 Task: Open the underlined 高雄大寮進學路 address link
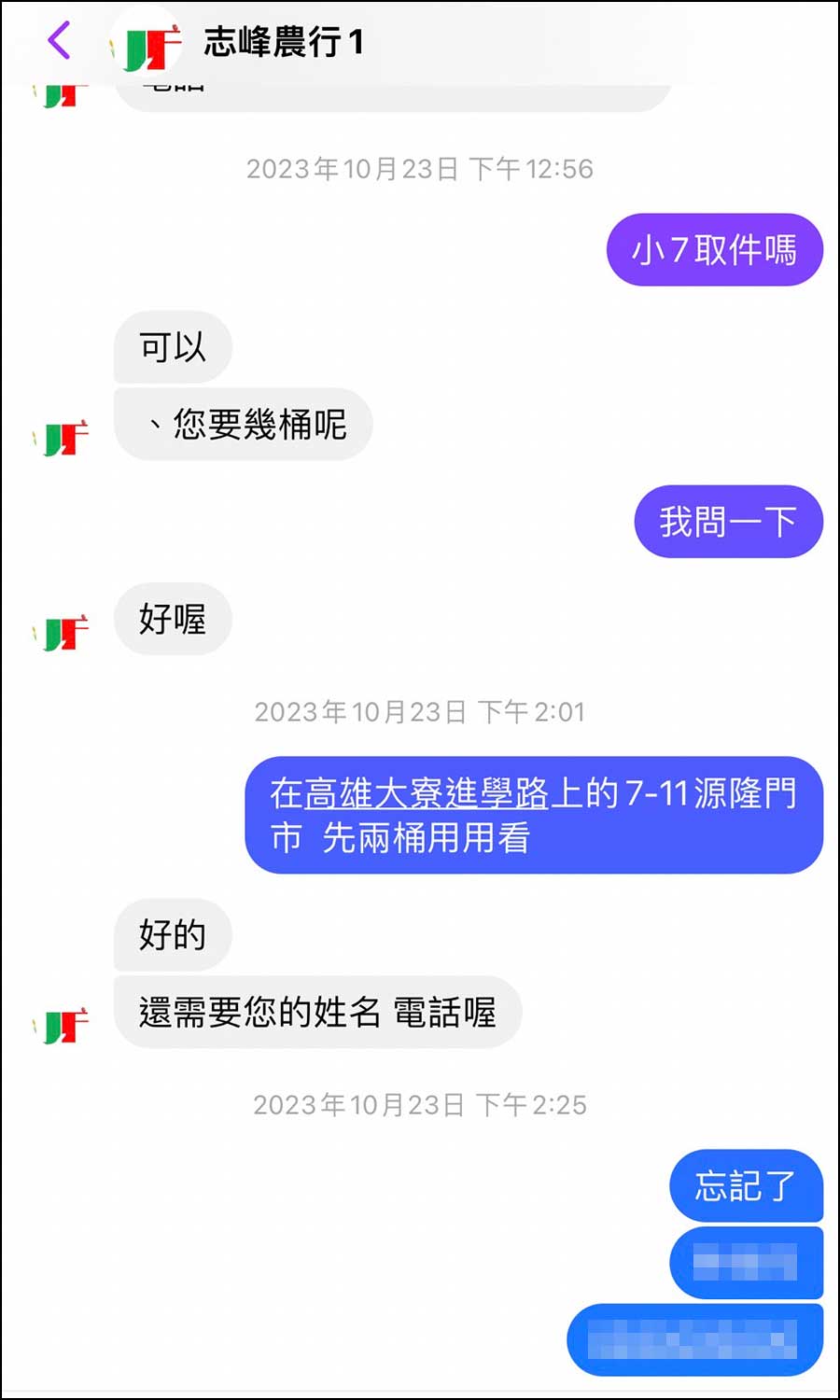[410, 794]
